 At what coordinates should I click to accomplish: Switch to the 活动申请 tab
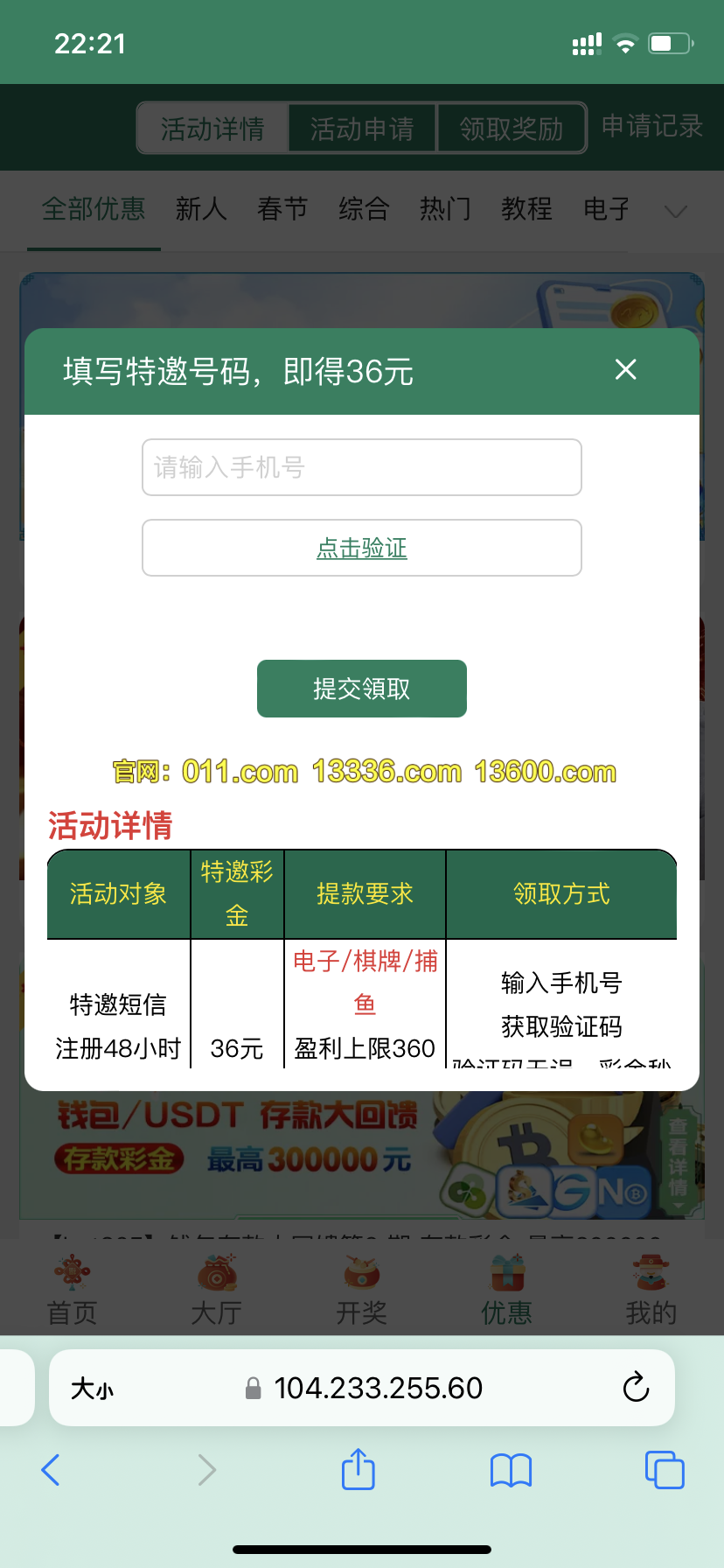pos(362,129)
